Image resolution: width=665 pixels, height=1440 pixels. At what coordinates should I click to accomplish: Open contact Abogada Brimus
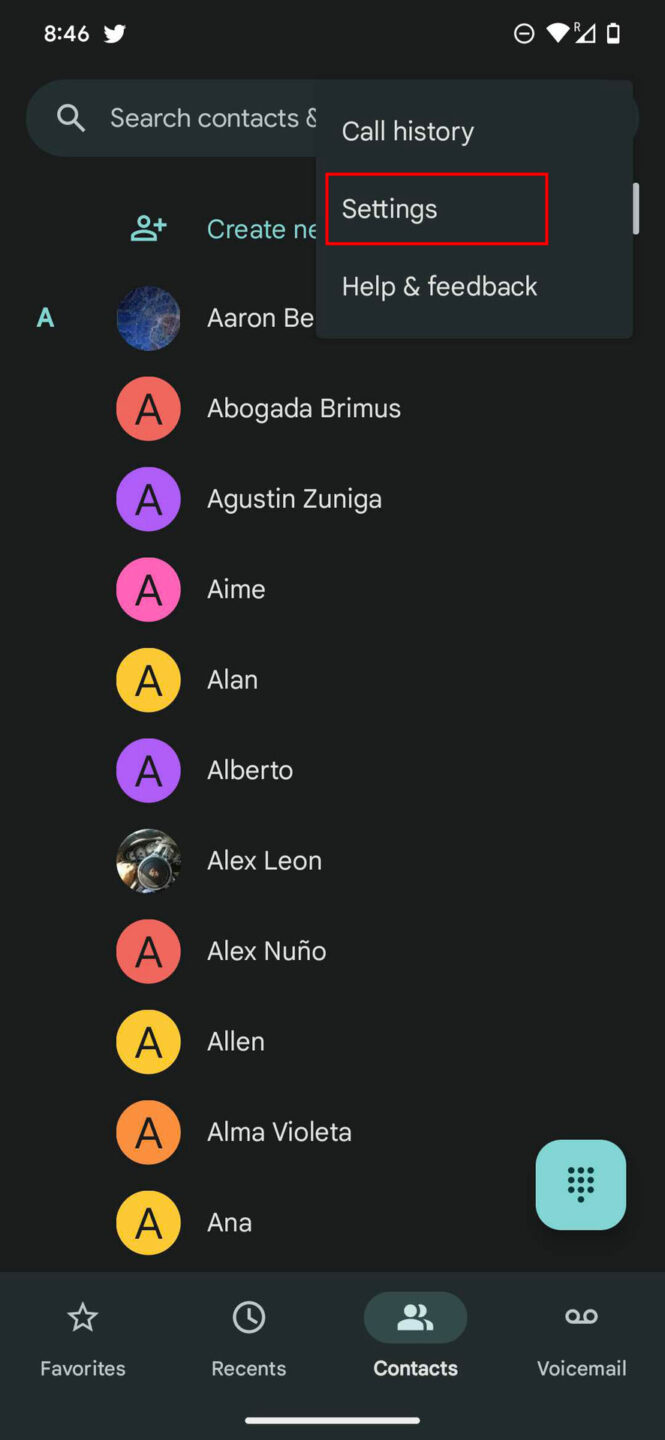point(303,409)
